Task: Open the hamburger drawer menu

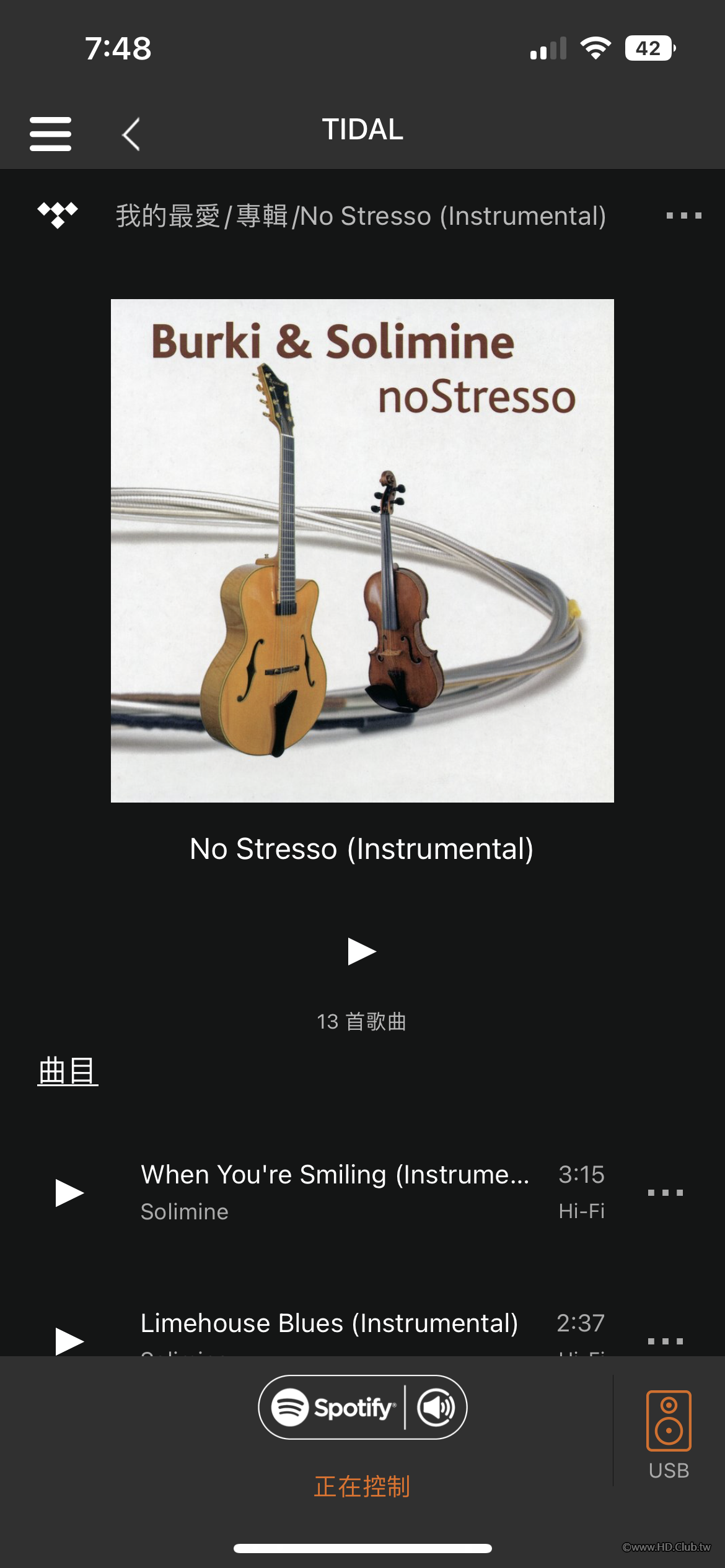Action: click(x=50, y=133)
